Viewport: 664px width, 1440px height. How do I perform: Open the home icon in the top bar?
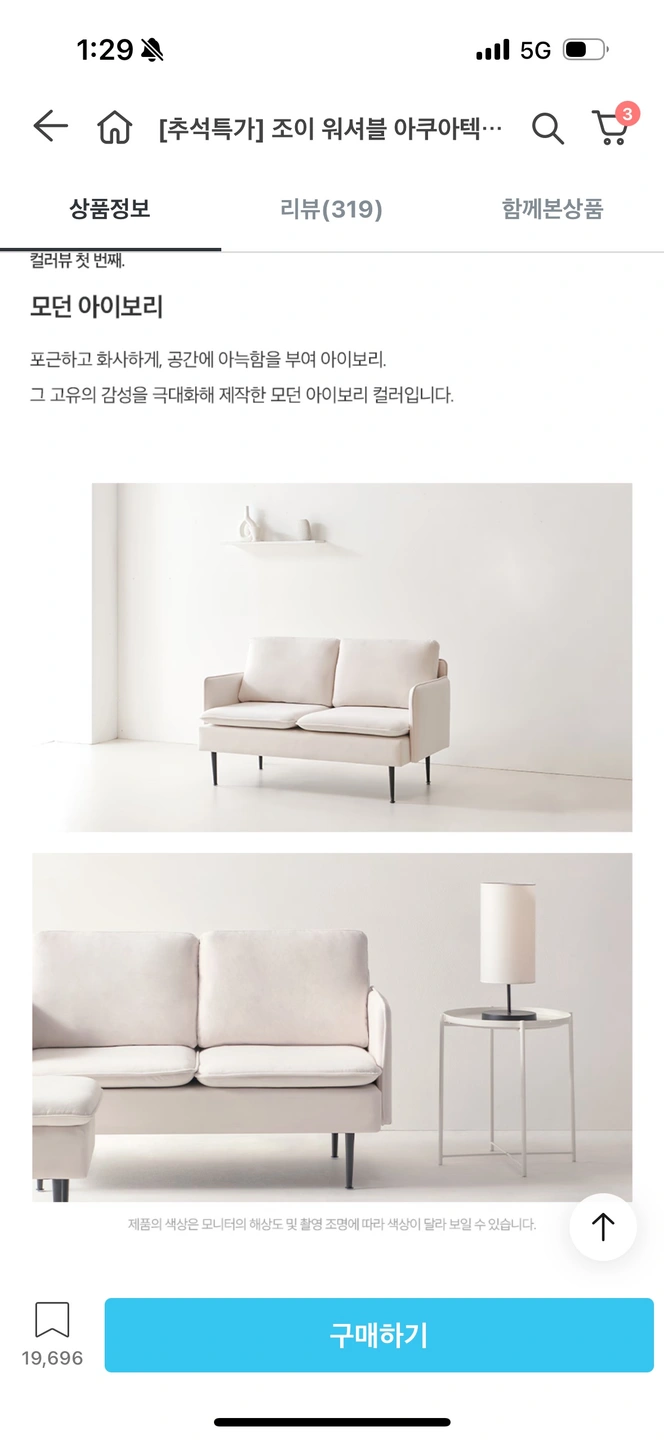point(114,128)
